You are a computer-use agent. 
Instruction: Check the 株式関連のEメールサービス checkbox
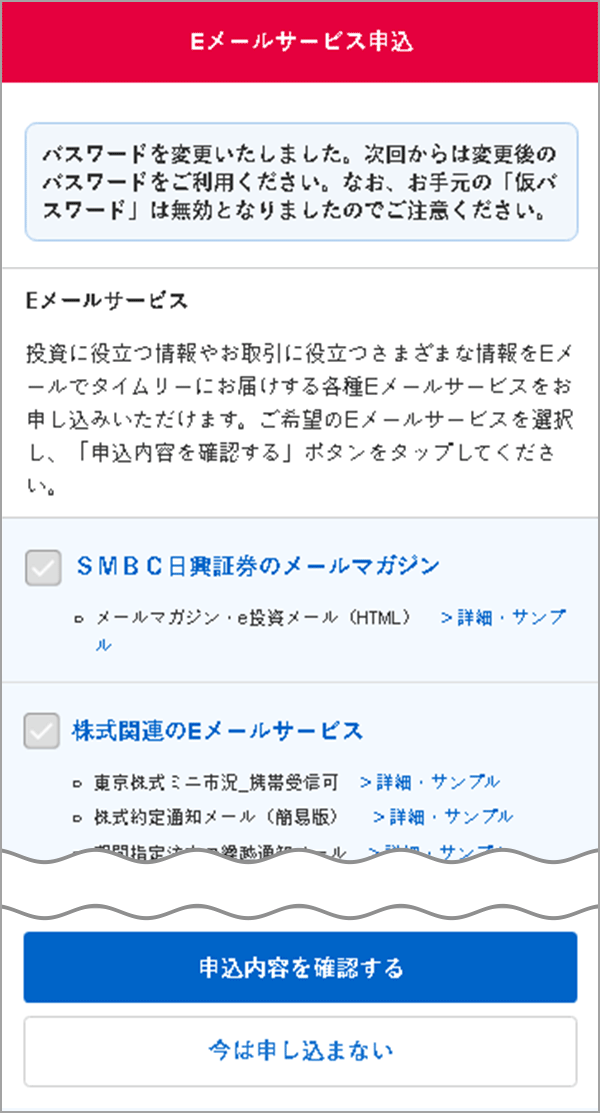click(x=42, y=731)
